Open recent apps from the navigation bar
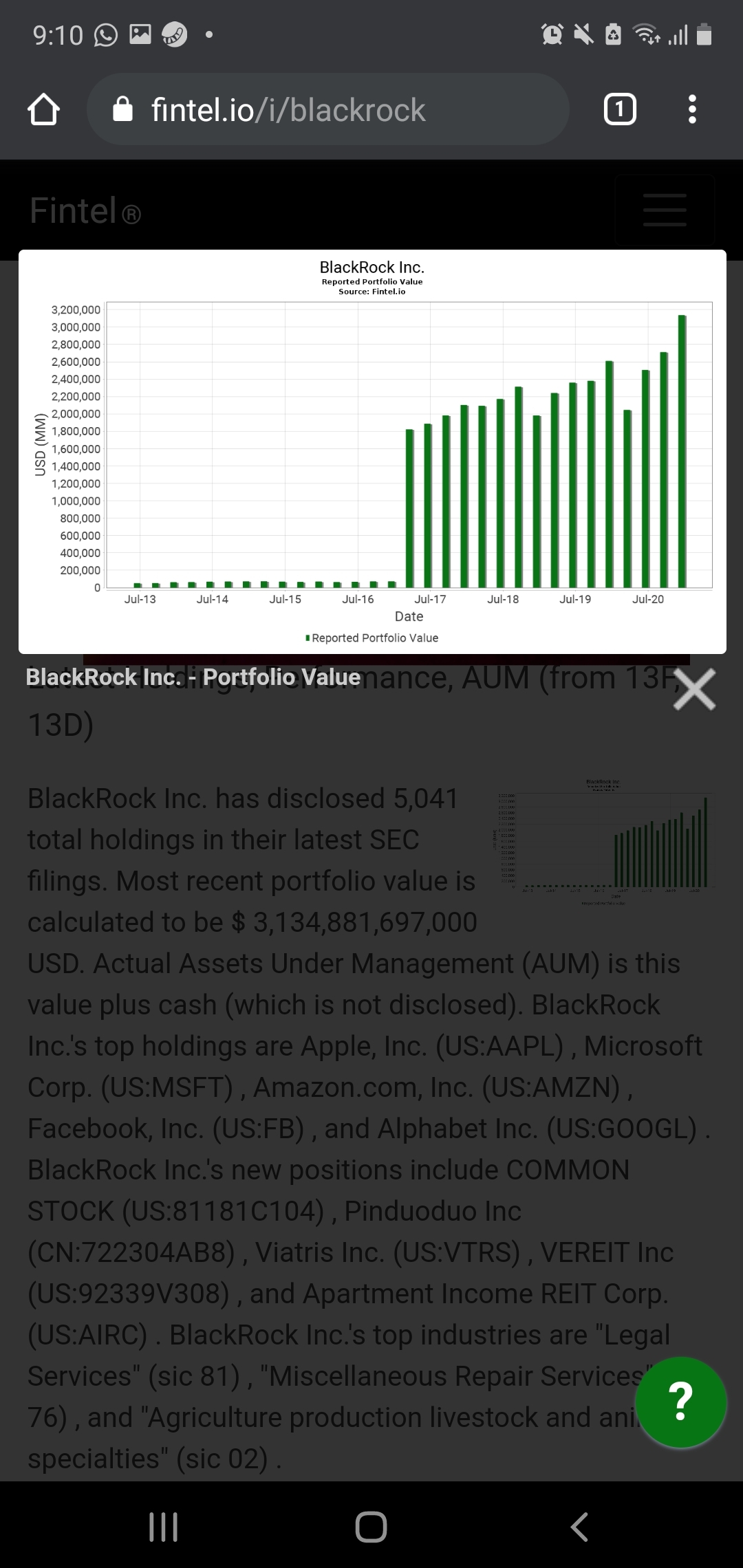This screenshot has height=1568, width=743. click(x=164, y=1527)
